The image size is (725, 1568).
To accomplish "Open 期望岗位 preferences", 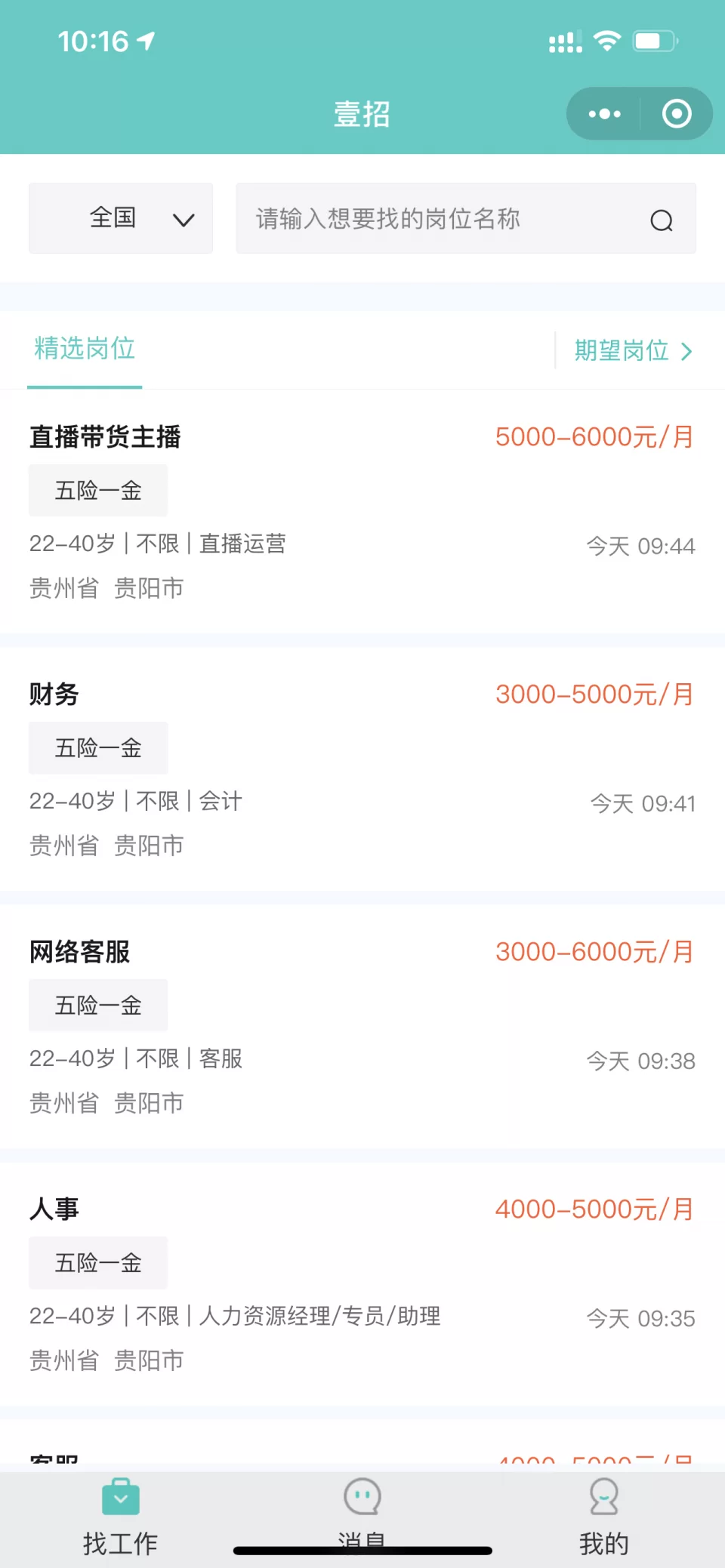I will click(x=633, y=350).
